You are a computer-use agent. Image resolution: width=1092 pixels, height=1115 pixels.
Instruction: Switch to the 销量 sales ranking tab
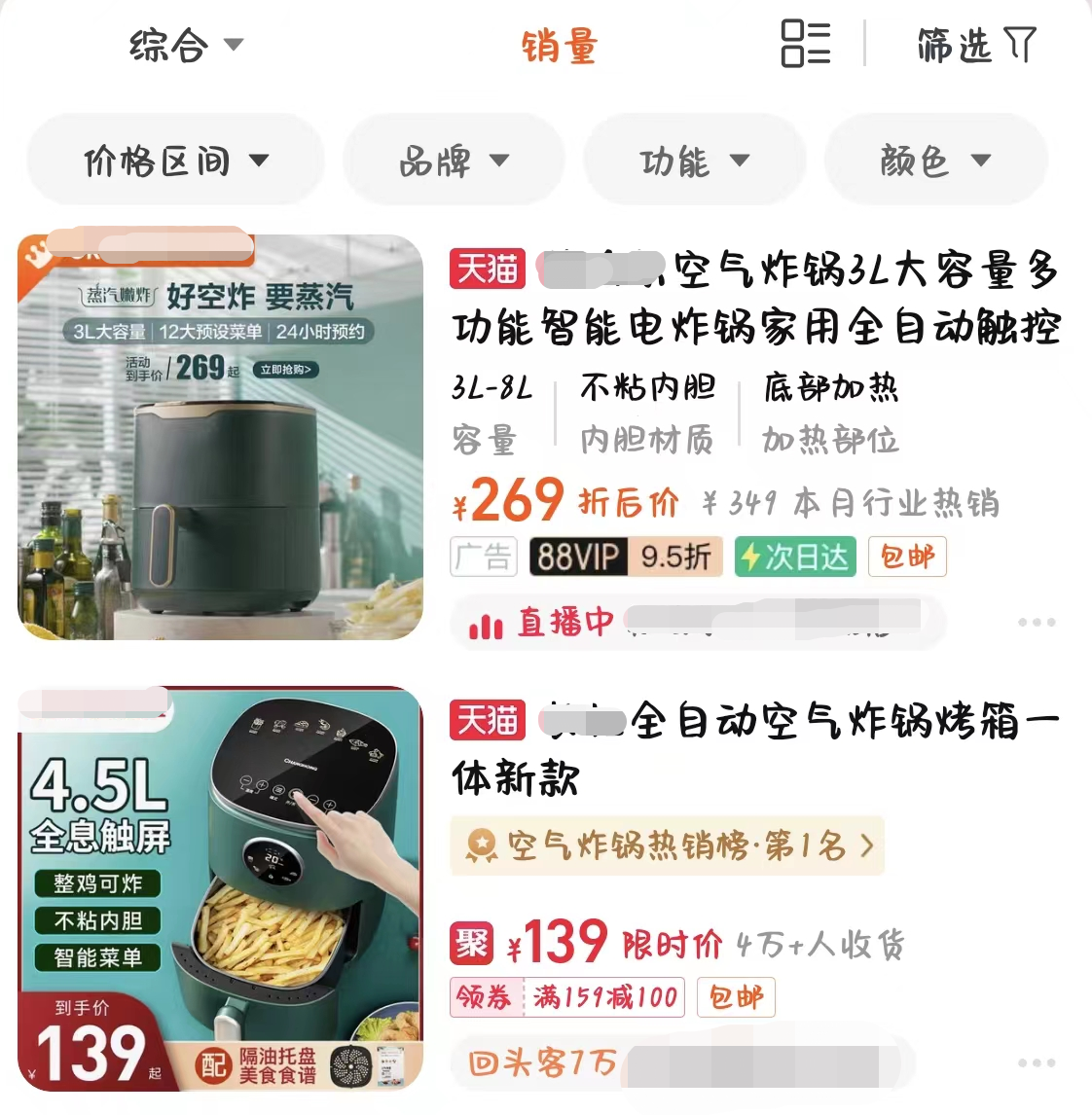pyautogui.click(x=560, y=45)
